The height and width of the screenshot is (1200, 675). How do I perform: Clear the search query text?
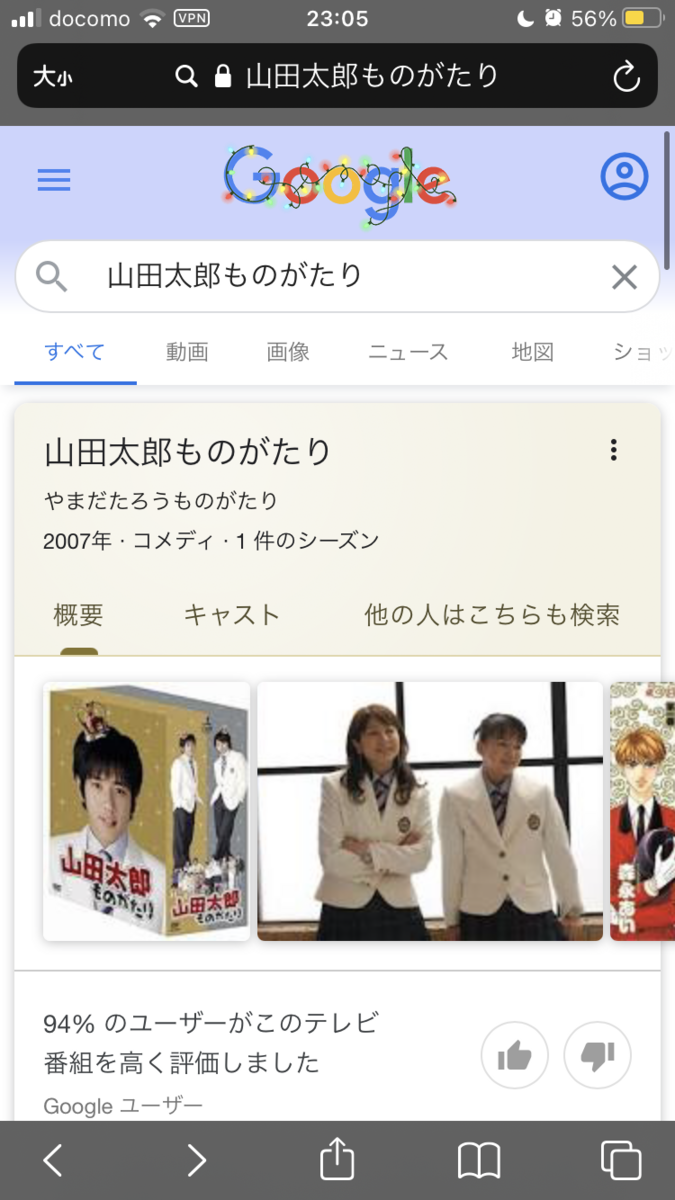coord(624,277)
